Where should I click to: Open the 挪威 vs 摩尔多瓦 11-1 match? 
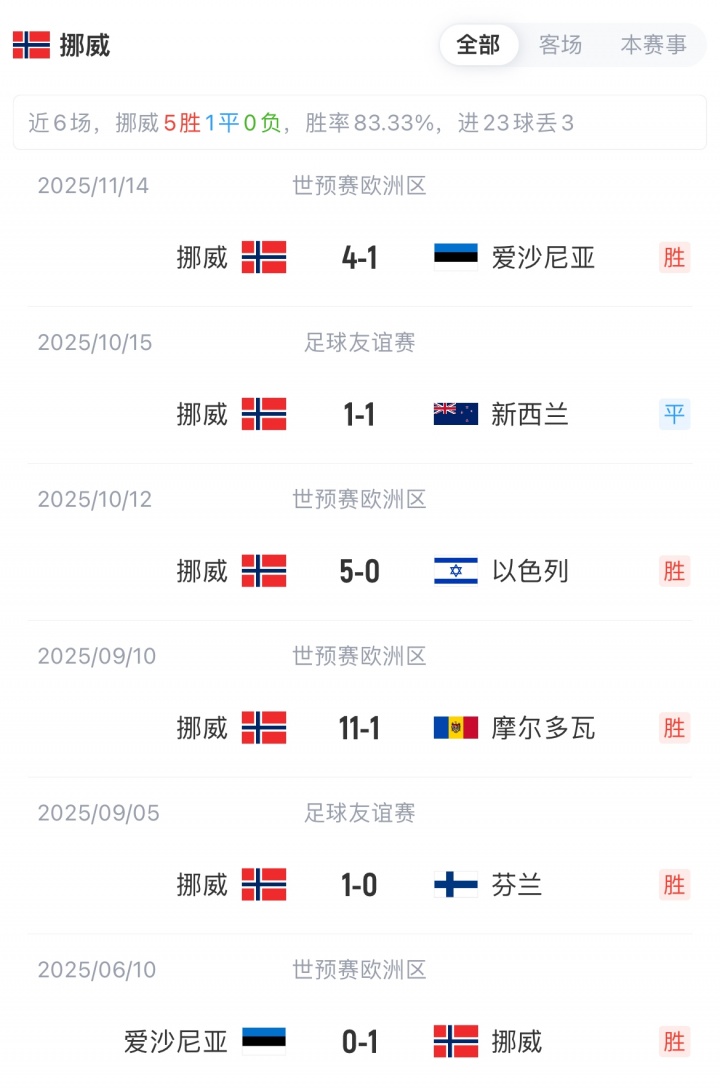pyautogui.click(x=360, y=728)
